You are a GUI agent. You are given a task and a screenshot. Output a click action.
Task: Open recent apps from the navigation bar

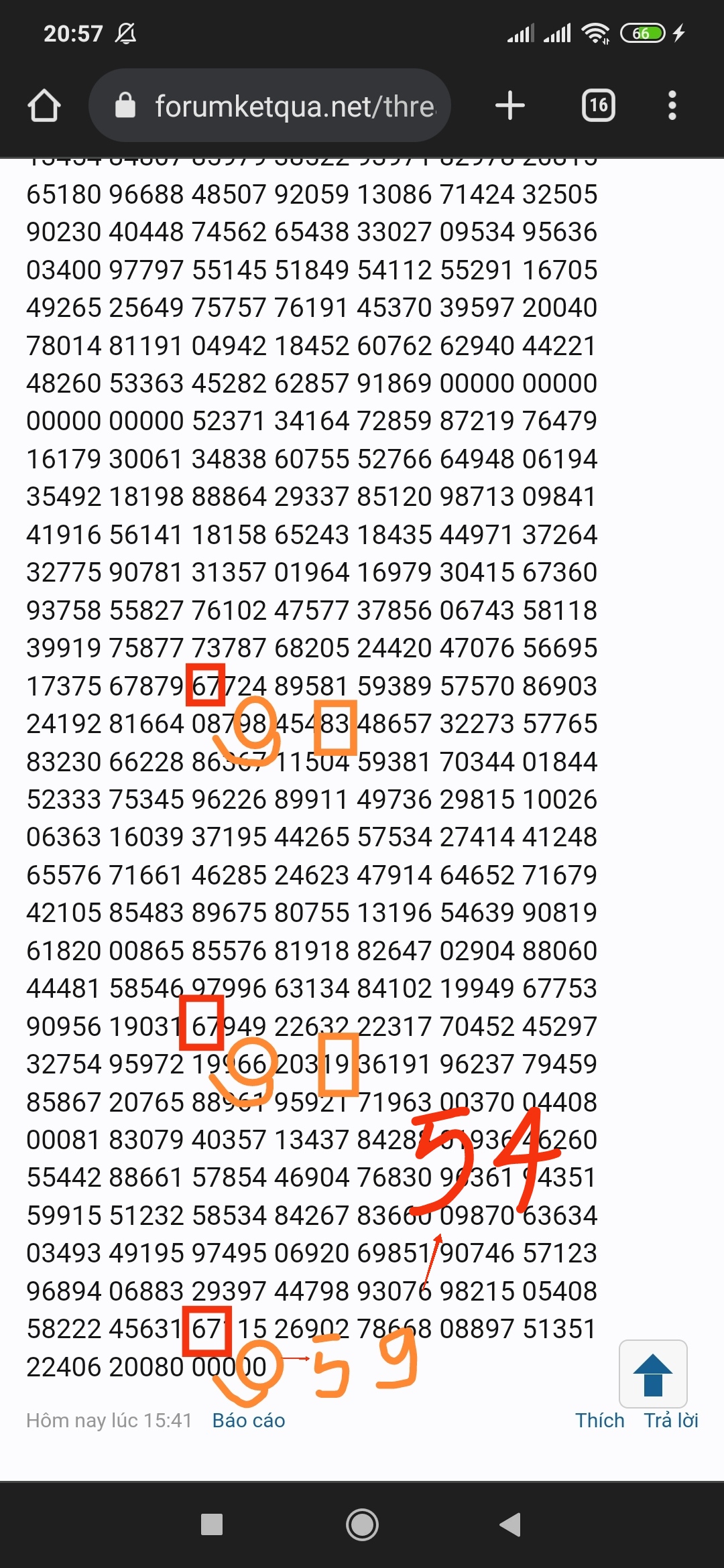point(212,1524)
